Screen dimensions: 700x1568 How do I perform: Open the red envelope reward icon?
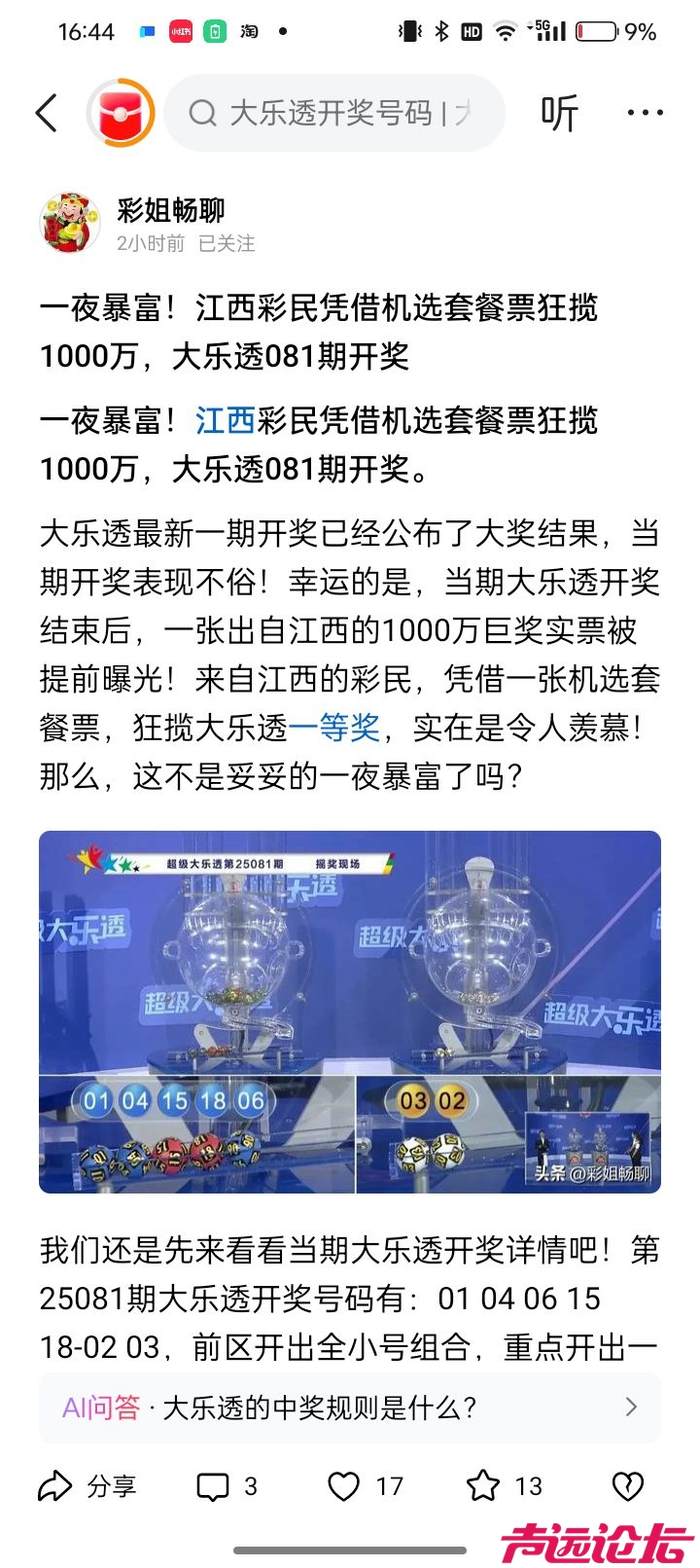(x=122, y=113)
